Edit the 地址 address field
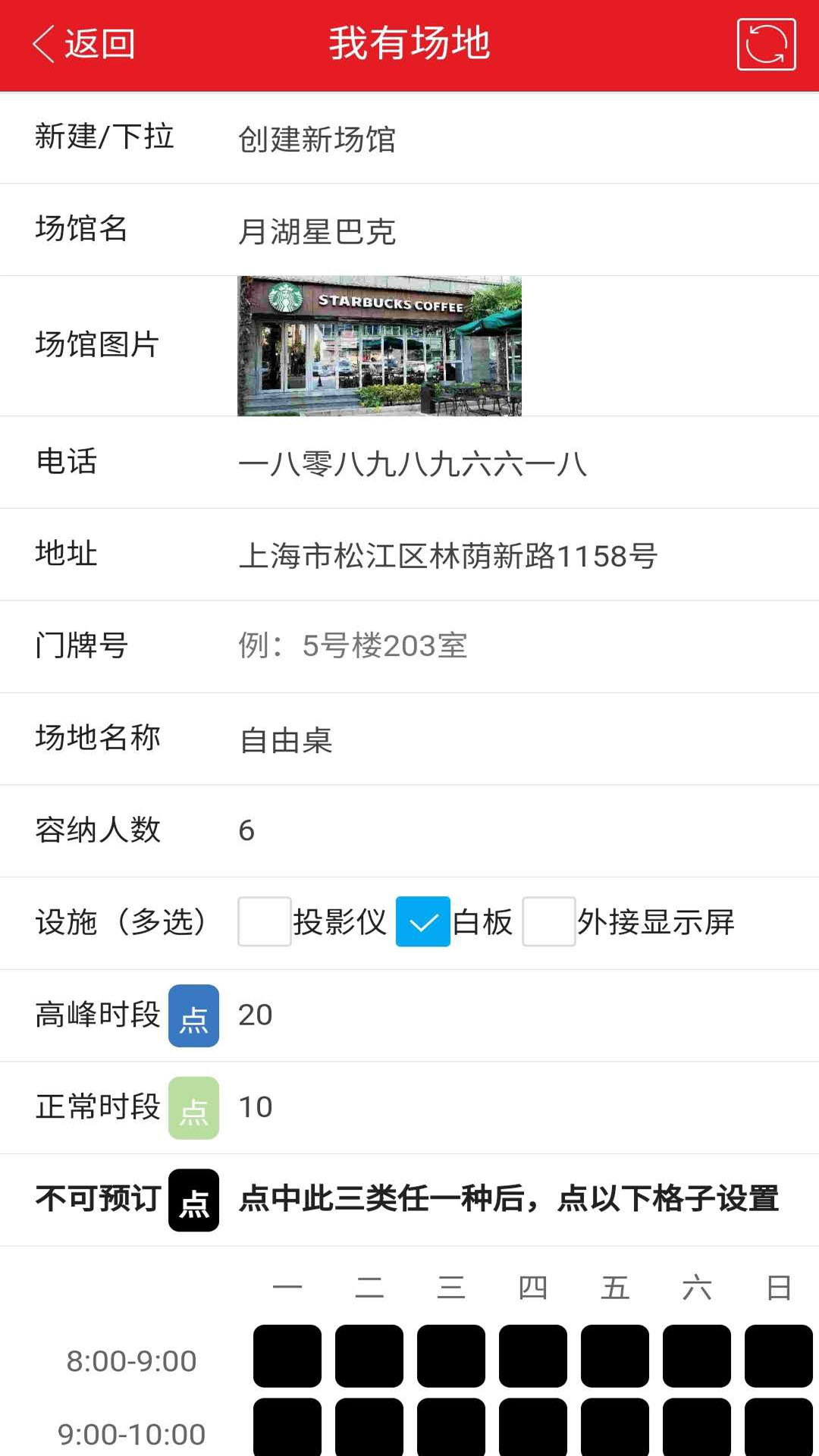 (x=447, y=556)
